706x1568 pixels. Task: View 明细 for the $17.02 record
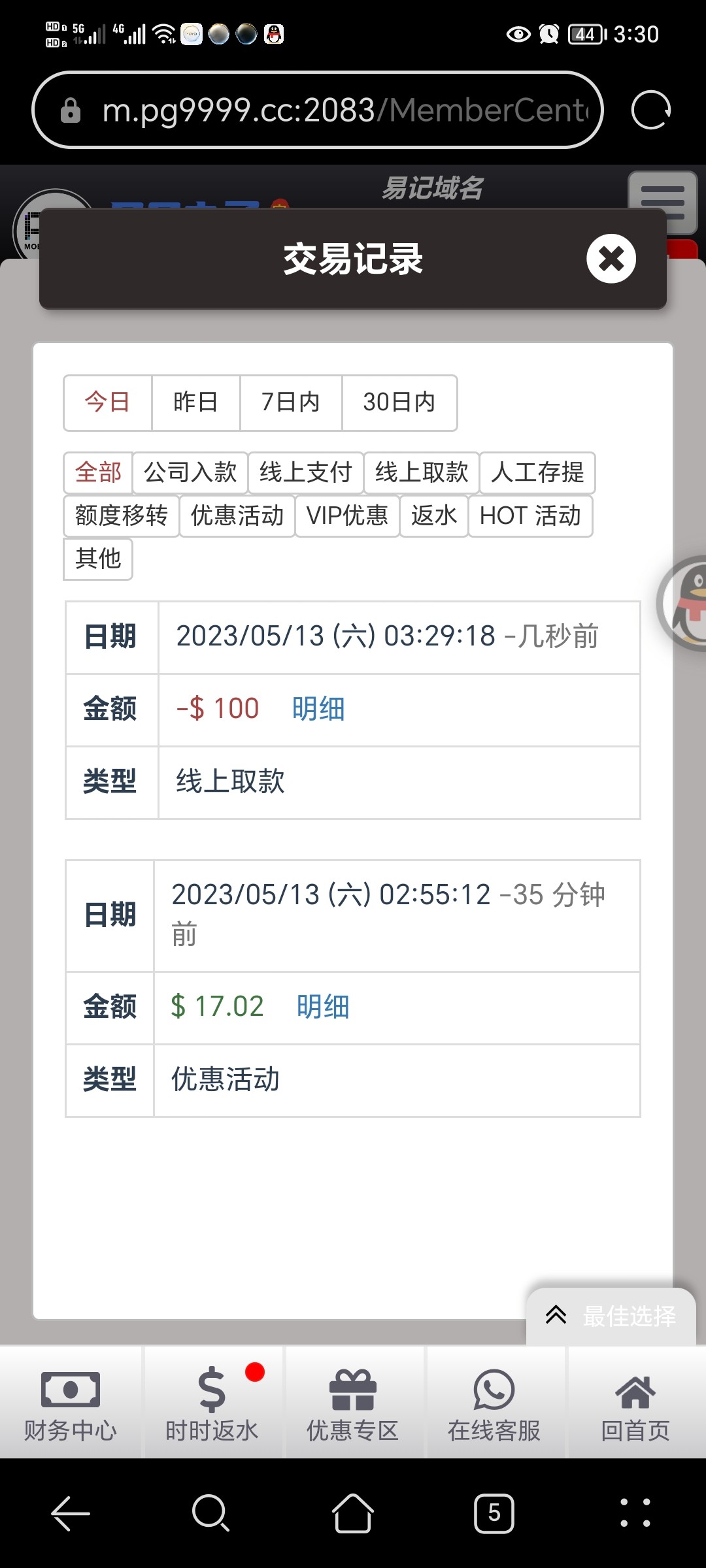click(323, 1007)
